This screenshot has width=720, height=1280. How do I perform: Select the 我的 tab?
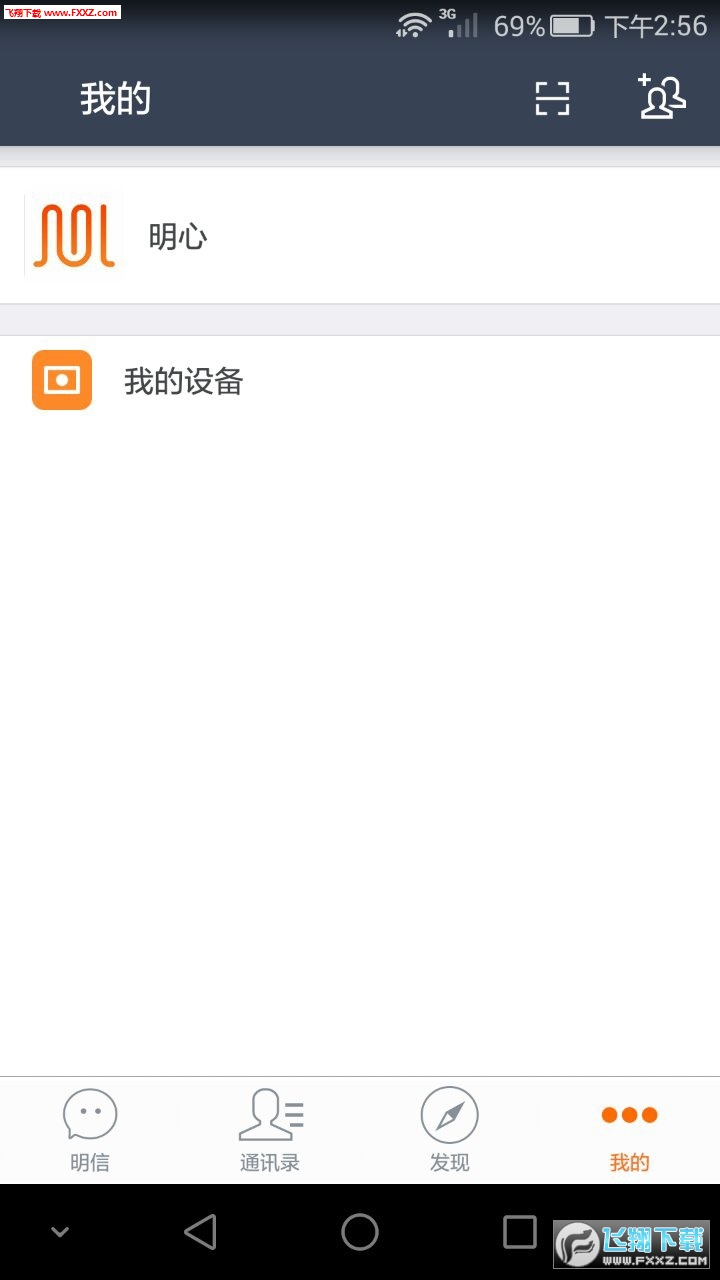630,1131
